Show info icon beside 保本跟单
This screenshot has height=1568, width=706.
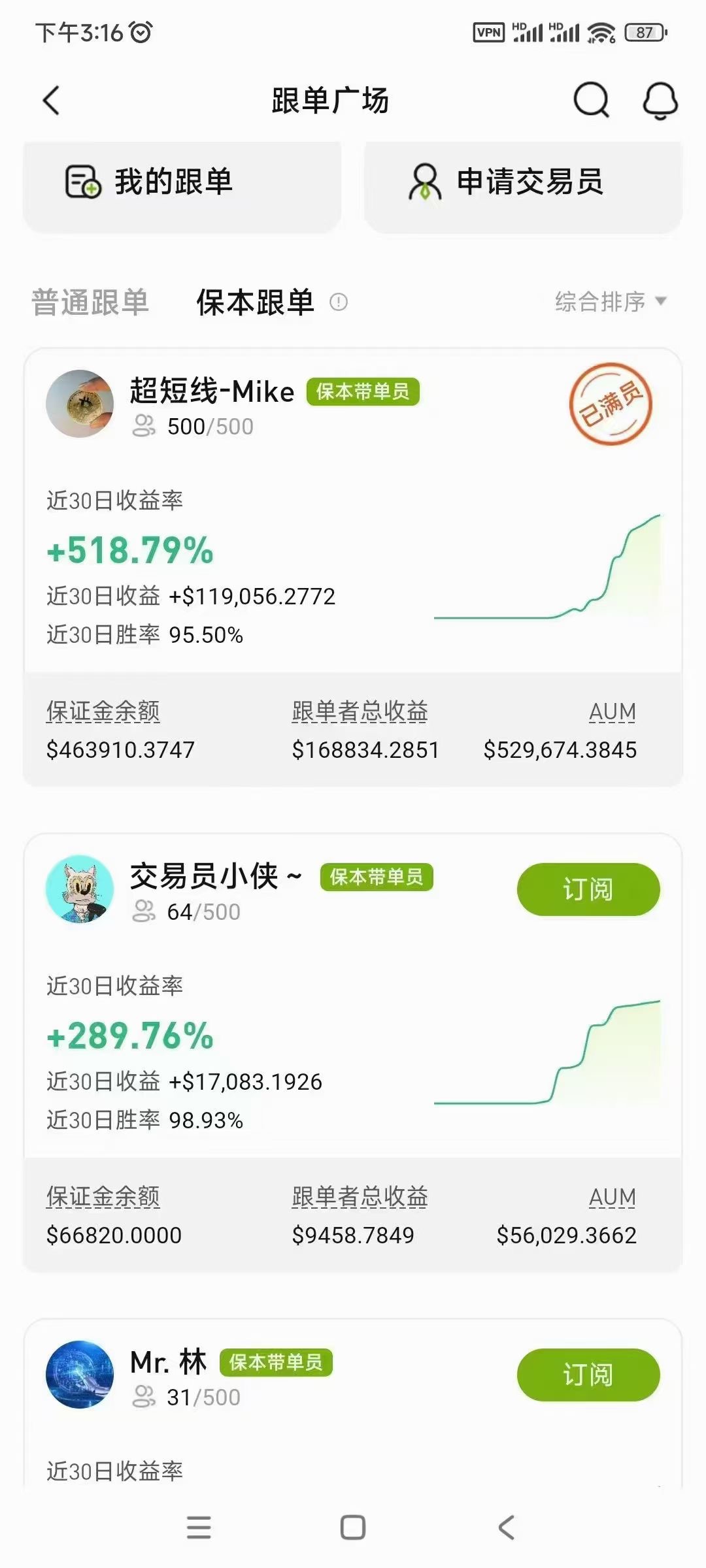tap(339, 302)
